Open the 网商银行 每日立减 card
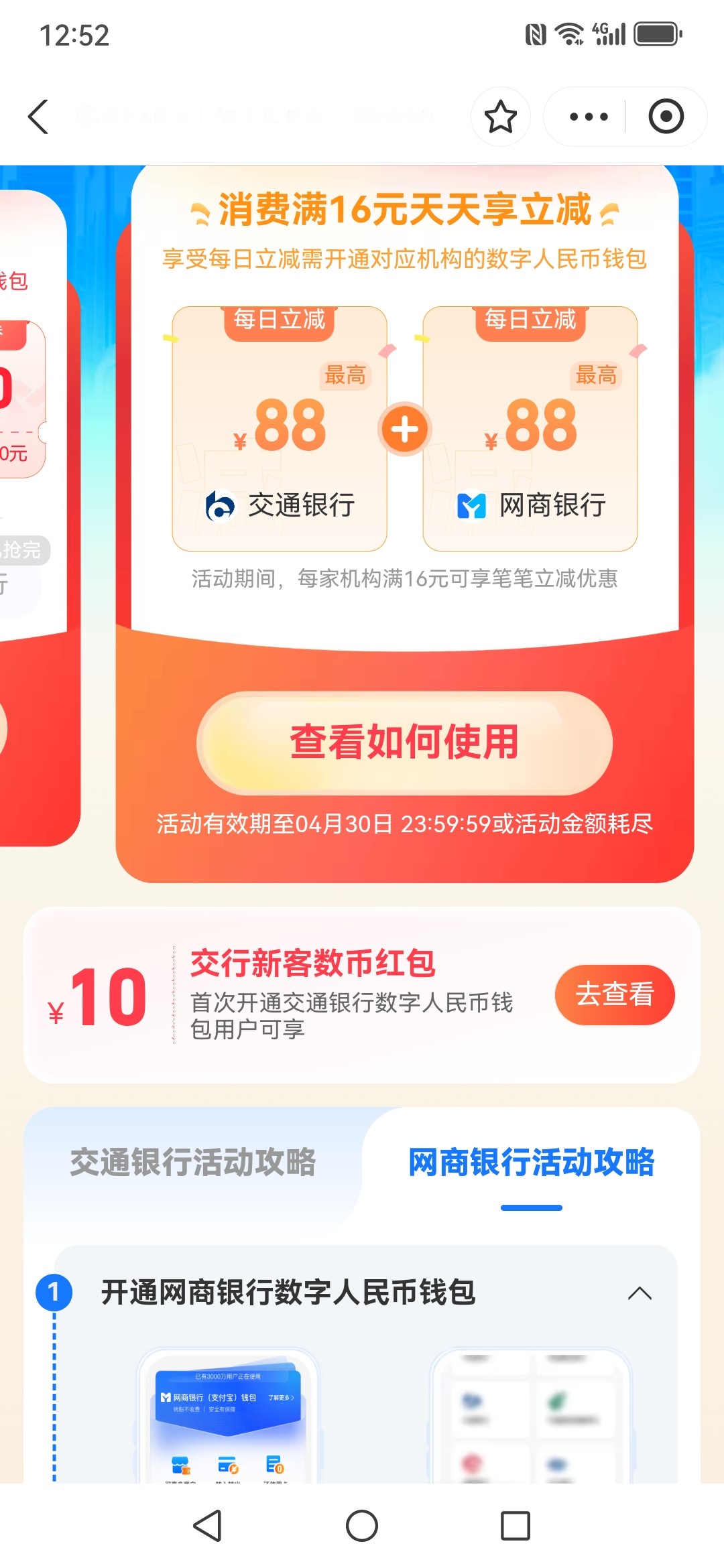 click(530, 429)
